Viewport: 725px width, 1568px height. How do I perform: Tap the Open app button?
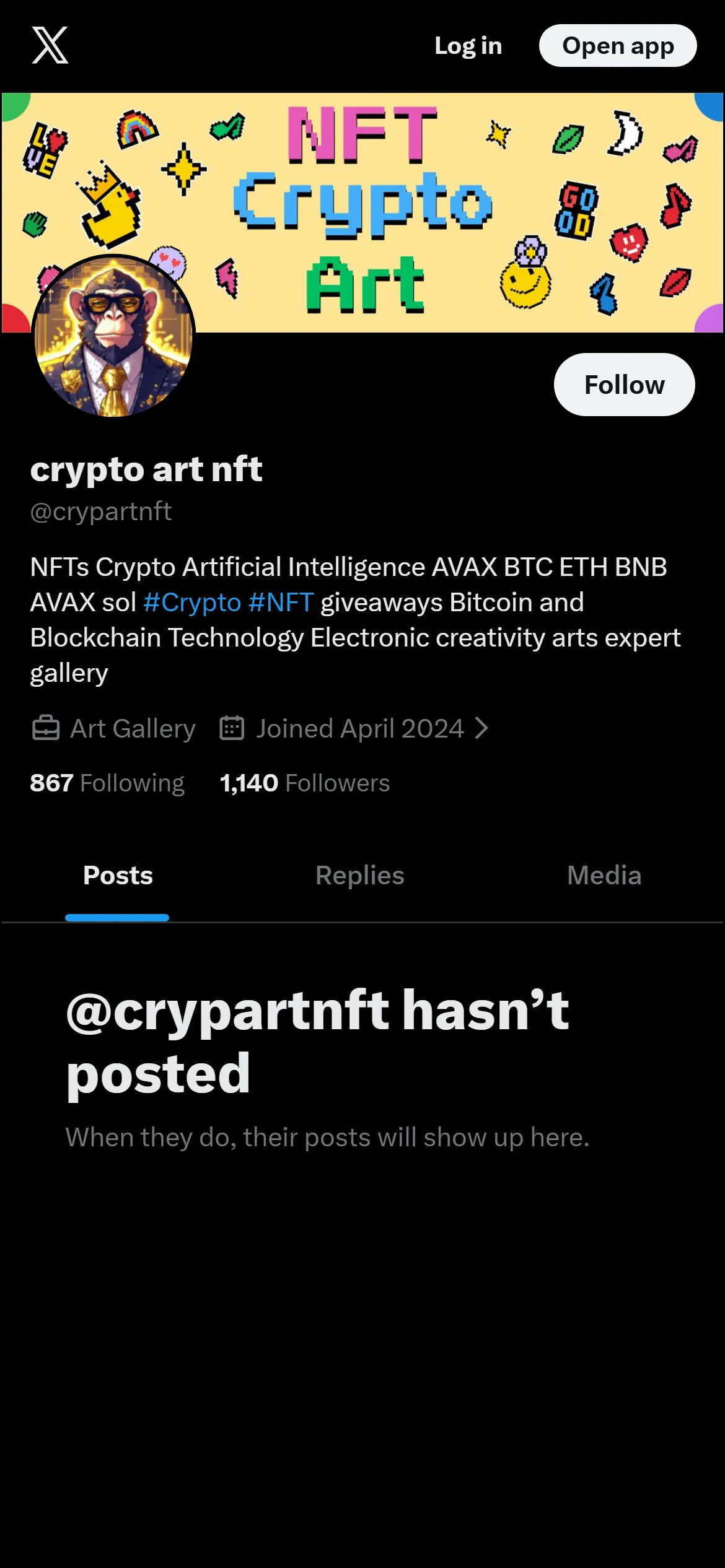(x=618, y=46)
